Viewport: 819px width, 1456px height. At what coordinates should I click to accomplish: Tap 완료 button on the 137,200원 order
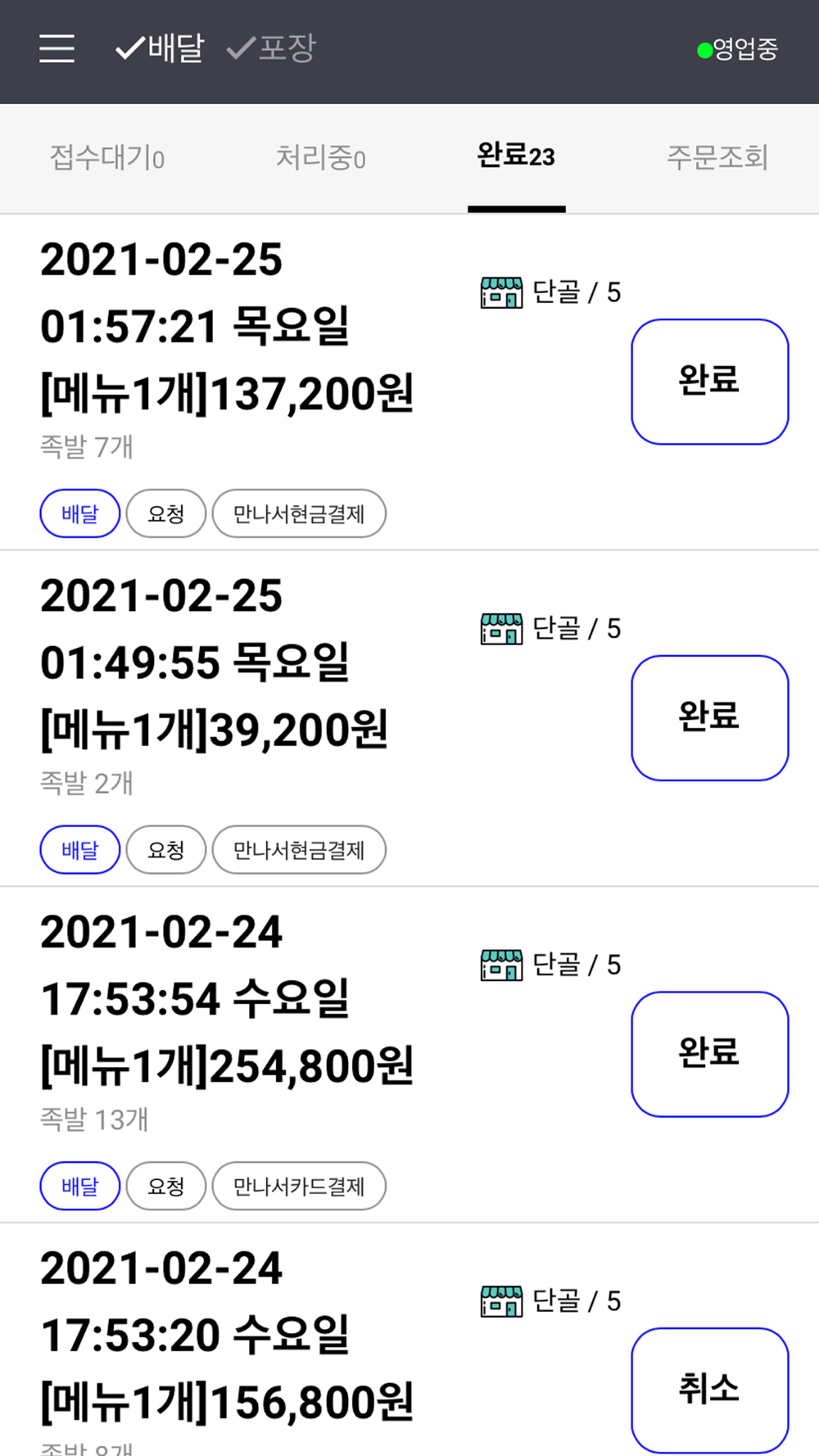[x=710, y=382]
